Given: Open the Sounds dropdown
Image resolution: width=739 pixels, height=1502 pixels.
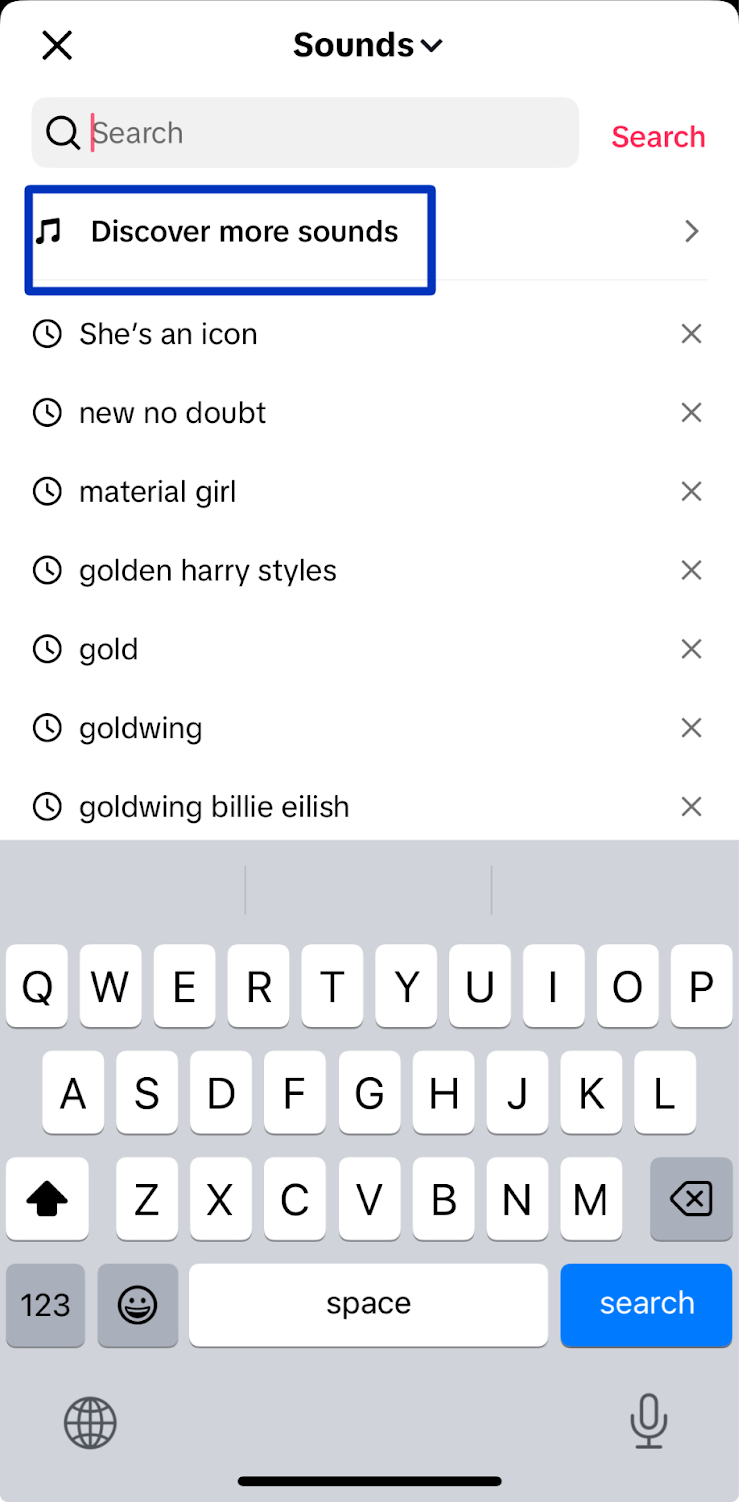Looking at the screenshot, I should point(368,45).
